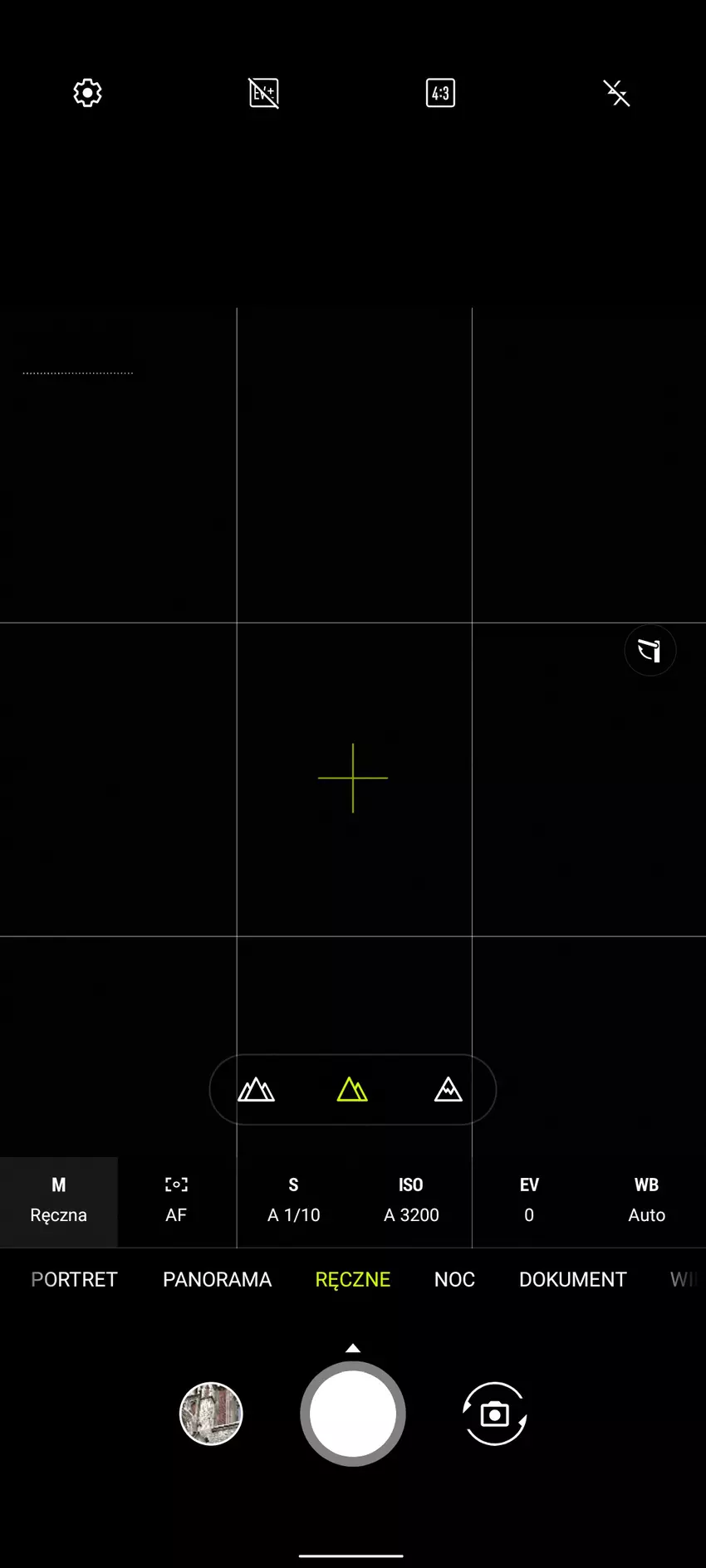The width and height of the screenshot is (706, 1568).
Task: Switch to DOKUMENT mode
Action: point(572,1279)
